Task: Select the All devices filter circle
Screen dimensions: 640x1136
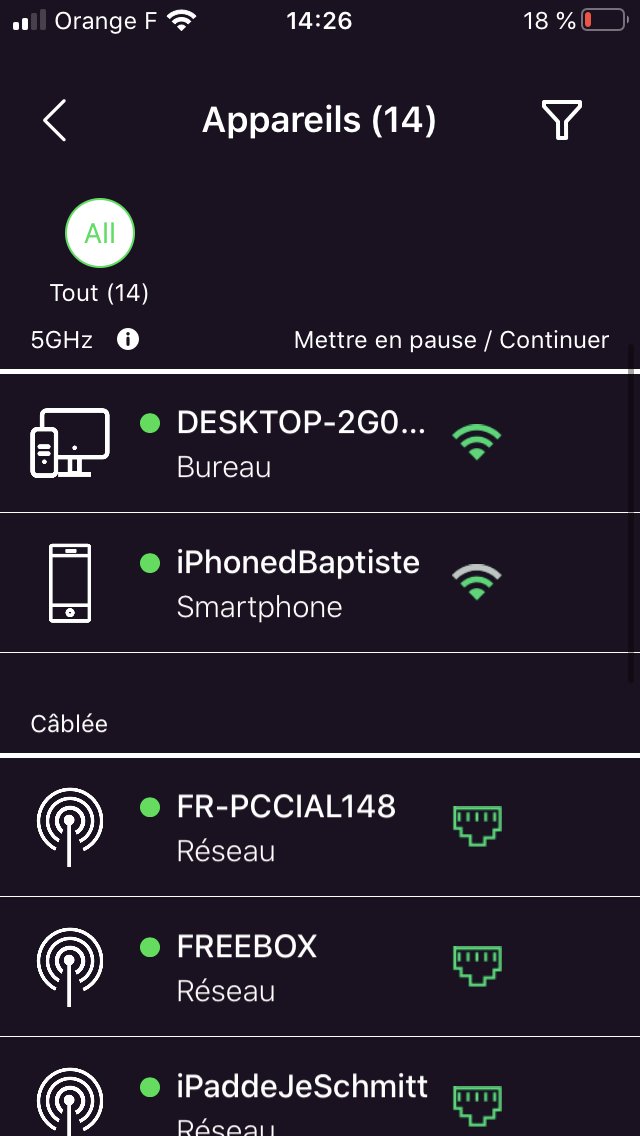Action: [100, 234]
